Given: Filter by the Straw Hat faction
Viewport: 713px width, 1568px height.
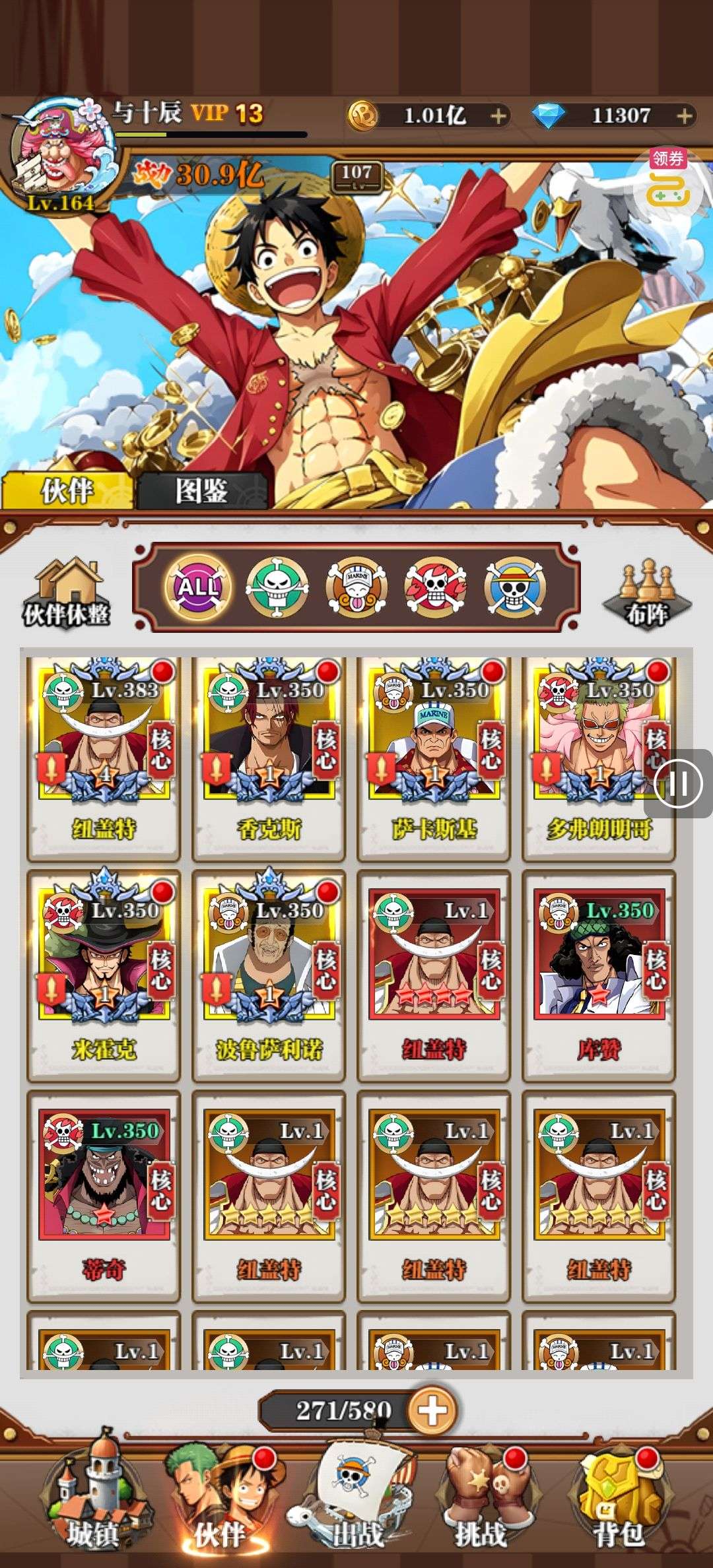Looking at the screenshot, I should (516, 586).
